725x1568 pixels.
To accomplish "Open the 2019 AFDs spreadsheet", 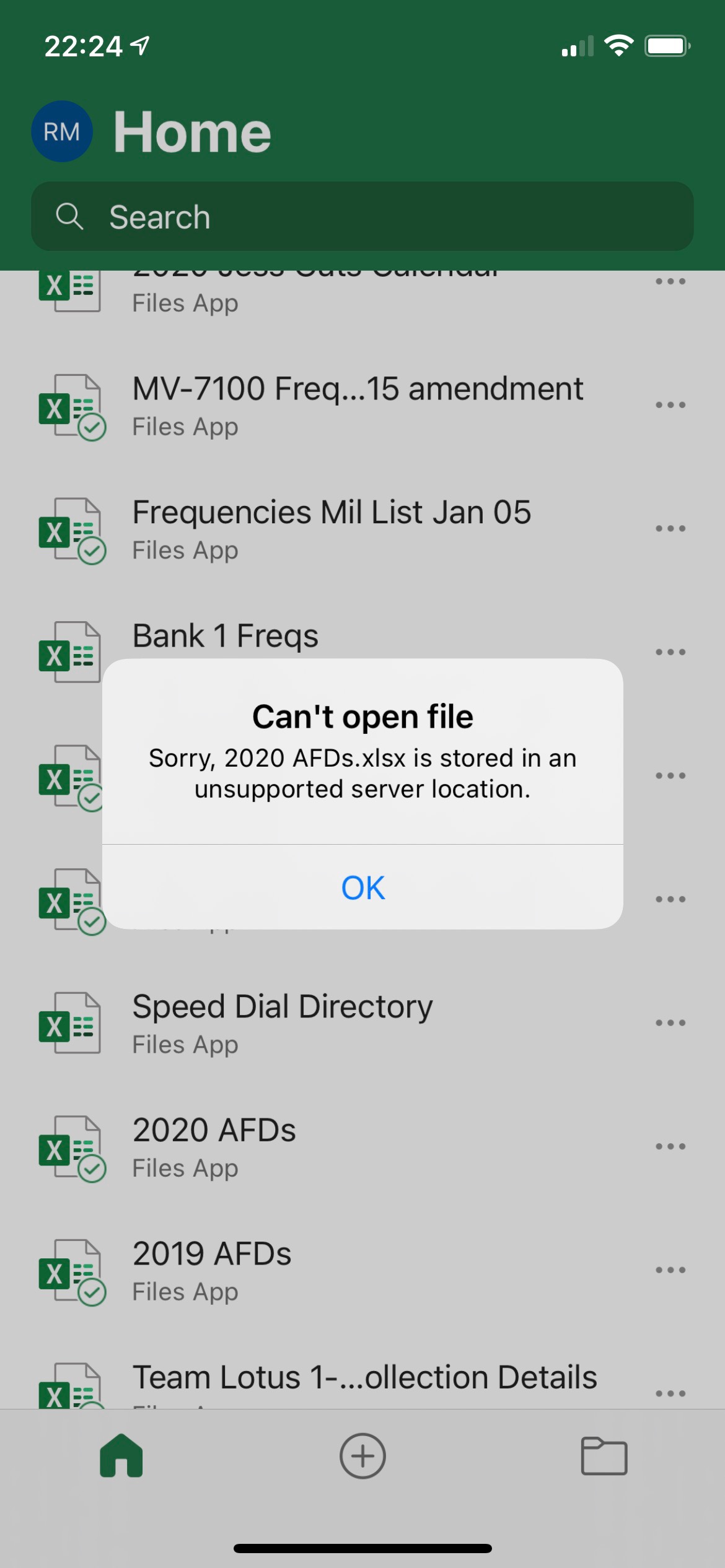I will [x=212, y=1270].
